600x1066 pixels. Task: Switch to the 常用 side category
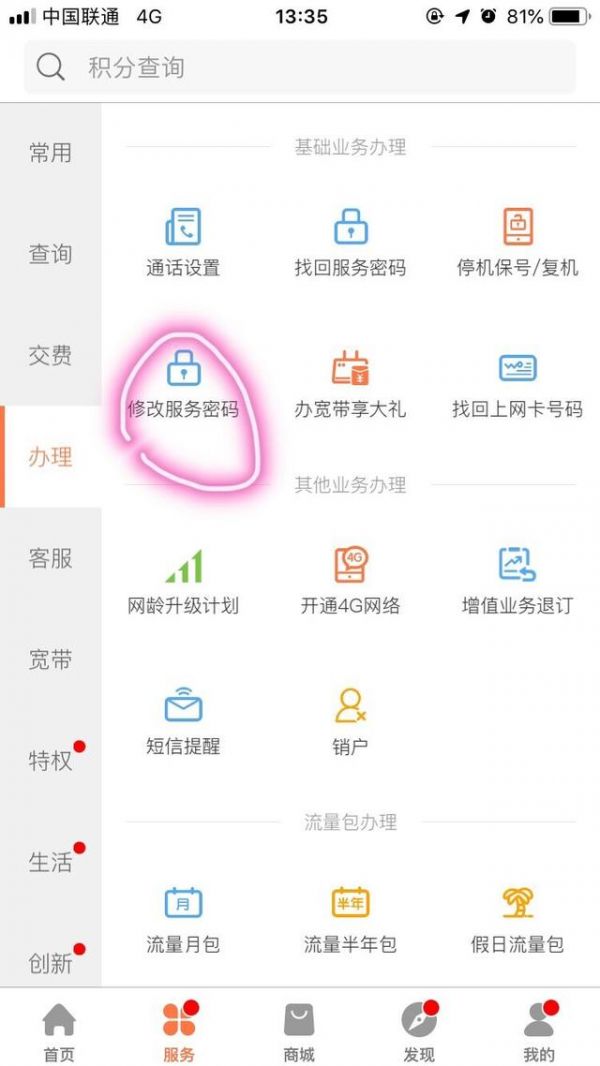(x=50, y=153)
